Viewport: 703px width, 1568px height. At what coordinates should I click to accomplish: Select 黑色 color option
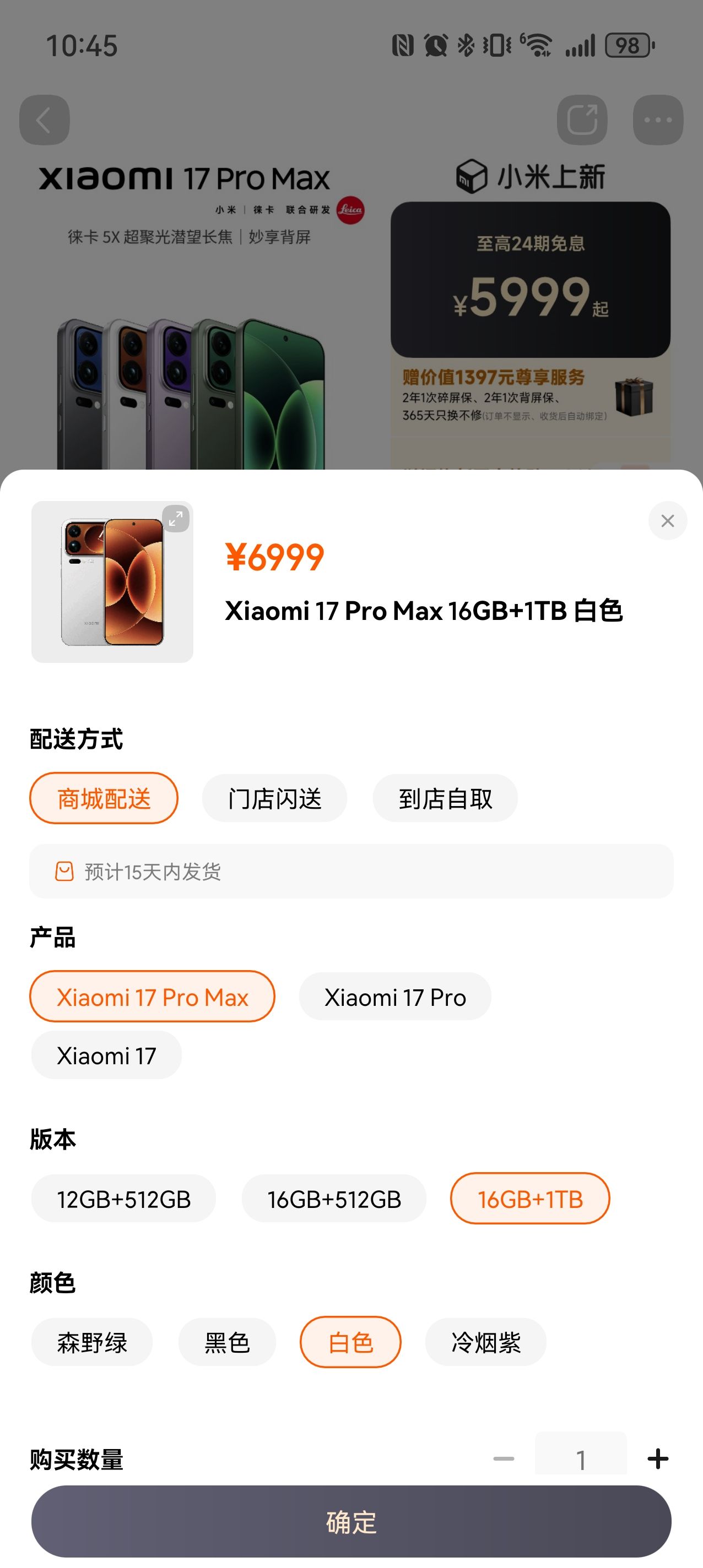pyautogui.click(x=227, y=1342)
